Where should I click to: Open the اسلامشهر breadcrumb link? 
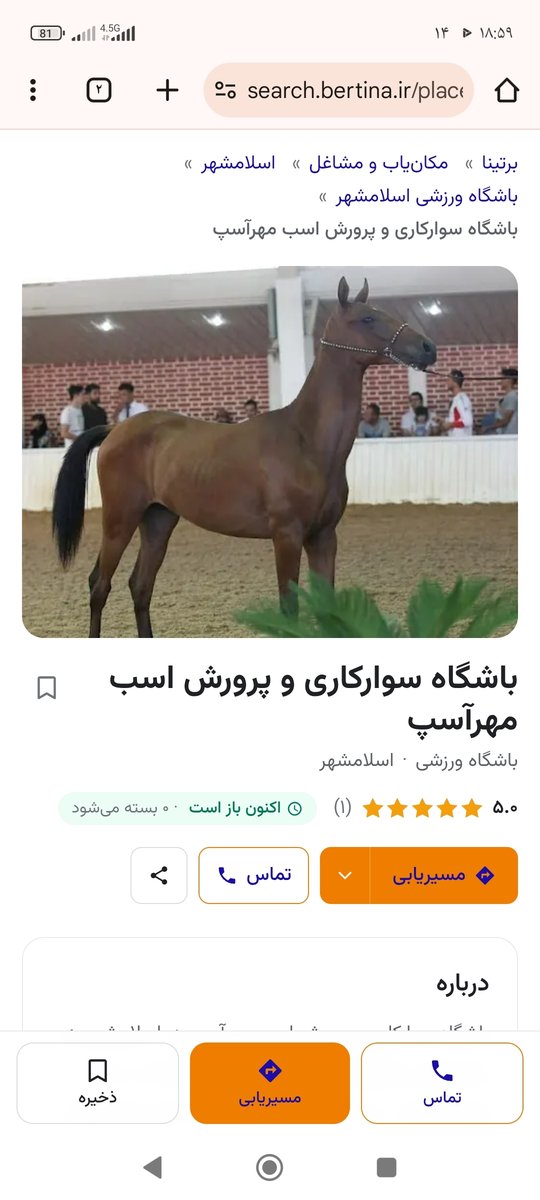238,164
